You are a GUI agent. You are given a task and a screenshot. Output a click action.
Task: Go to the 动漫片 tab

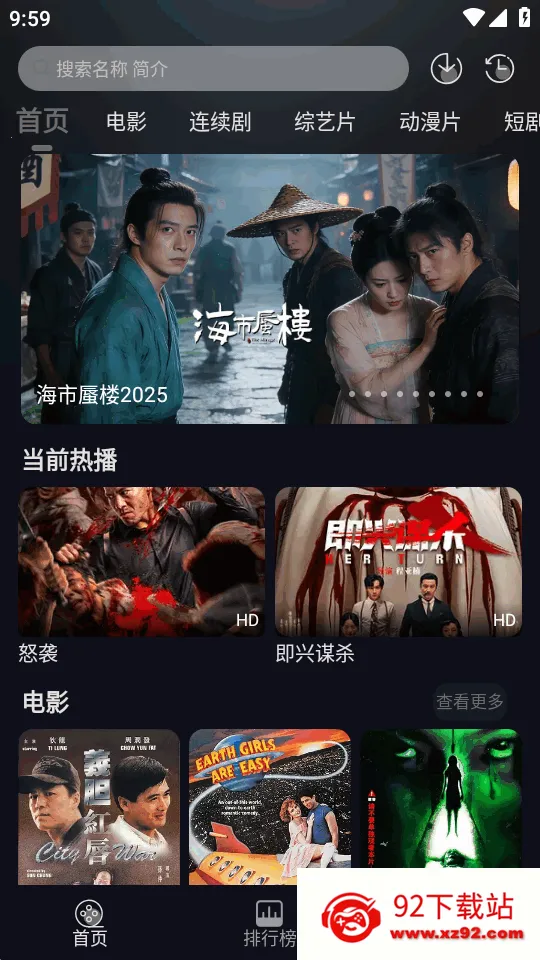point(430,121)
